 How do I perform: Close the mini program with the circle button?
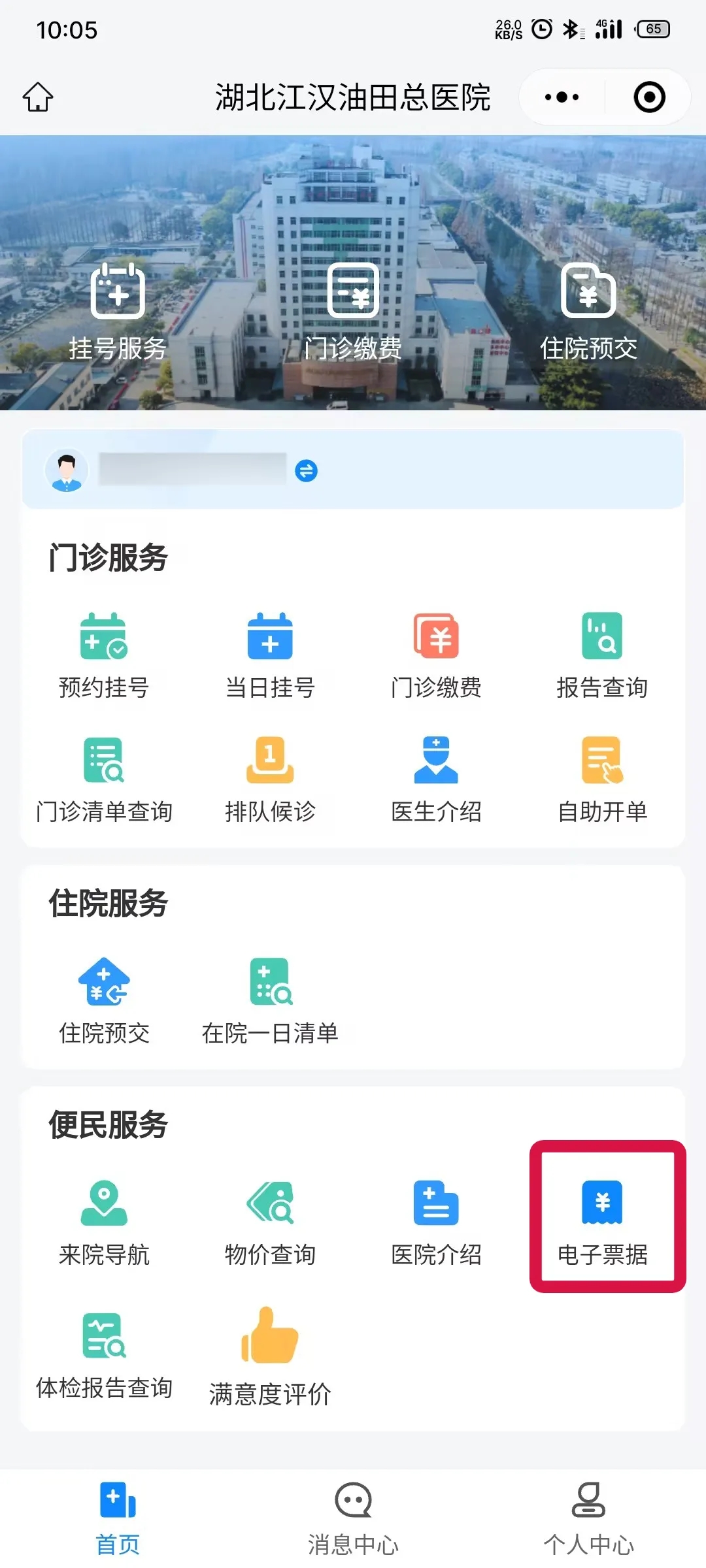[649, 97]
